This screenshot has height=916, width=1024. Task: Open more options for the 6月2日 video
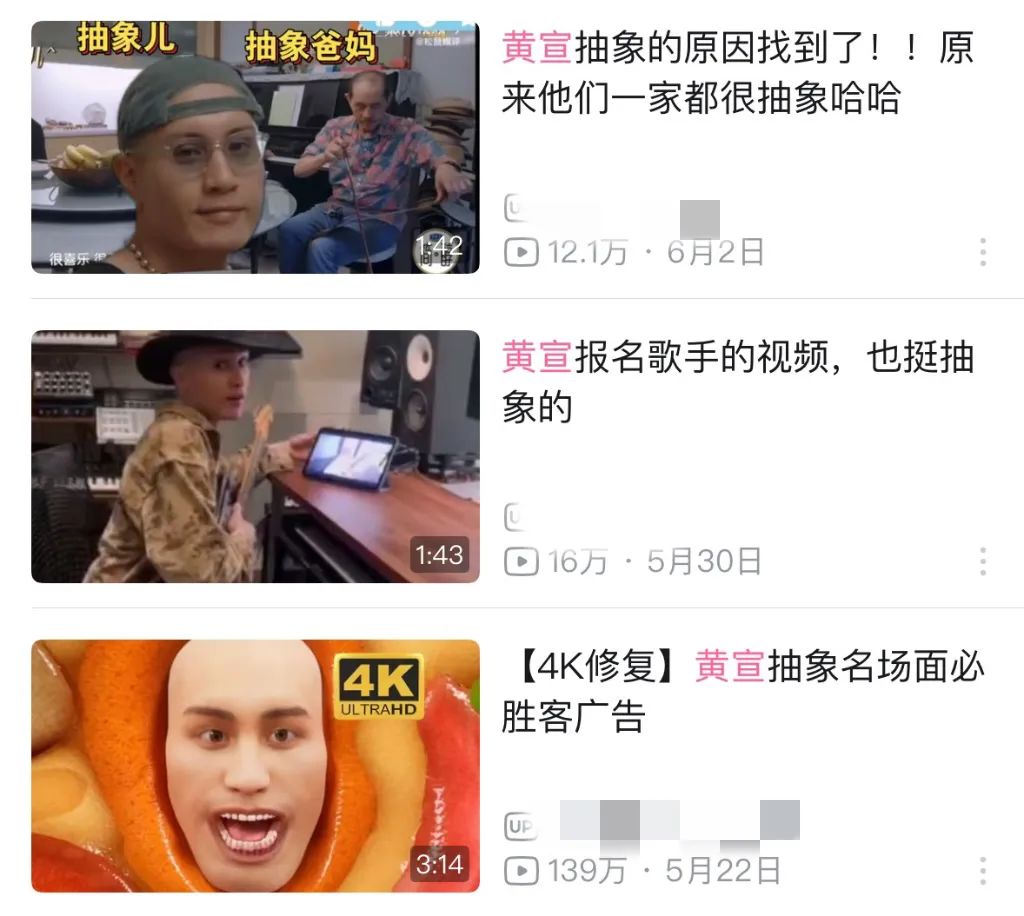point(983,252)
